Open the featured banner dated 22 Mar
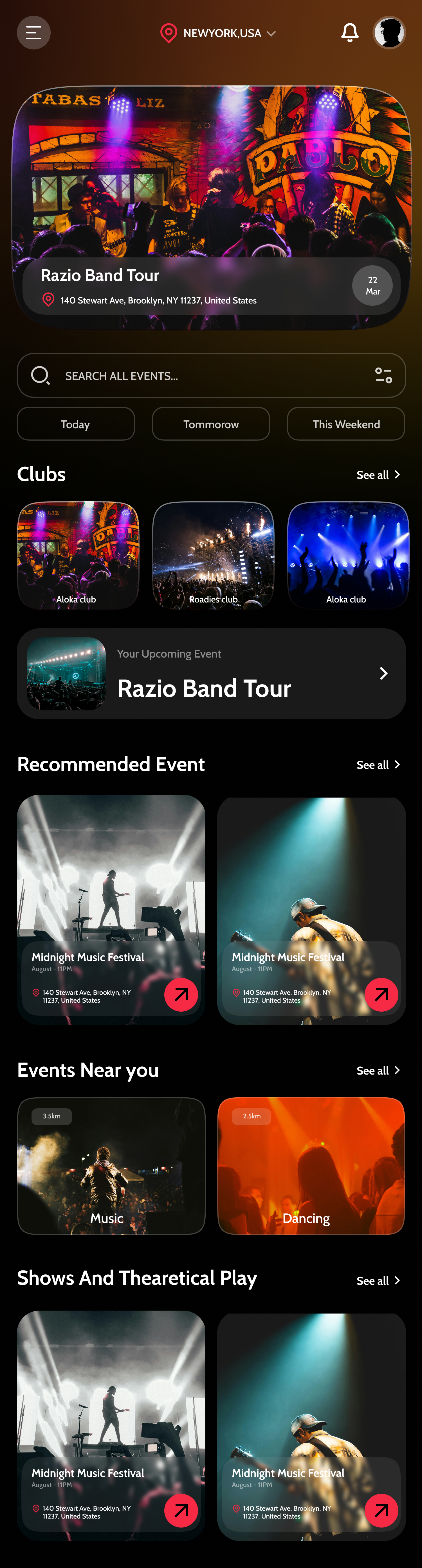Image resolution: width=422 pixels, height=1568 pixels. click(211, 207)
